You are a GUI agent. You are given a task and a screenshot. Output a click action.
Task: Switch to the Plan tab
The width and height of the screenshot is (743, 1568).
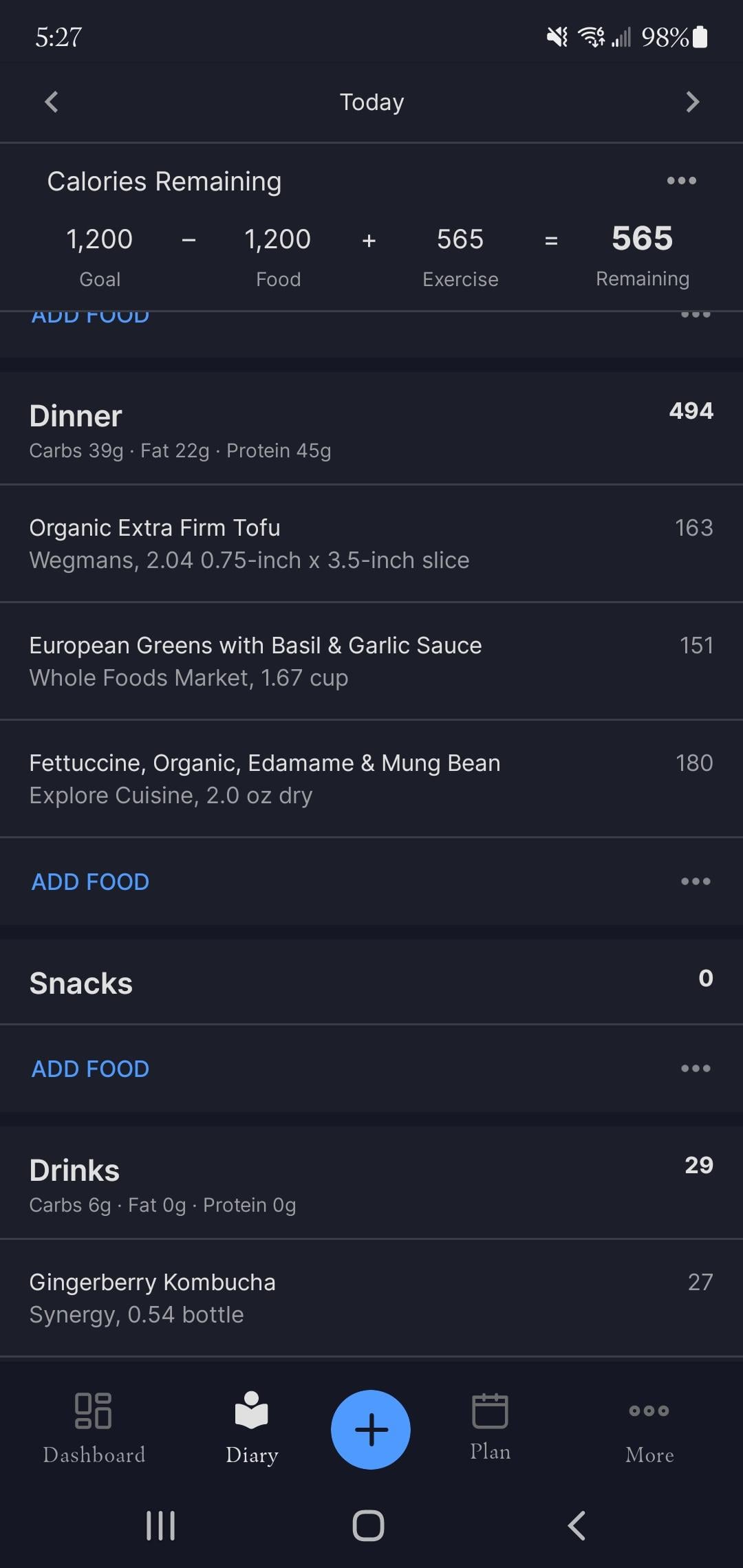[490, 1426]
